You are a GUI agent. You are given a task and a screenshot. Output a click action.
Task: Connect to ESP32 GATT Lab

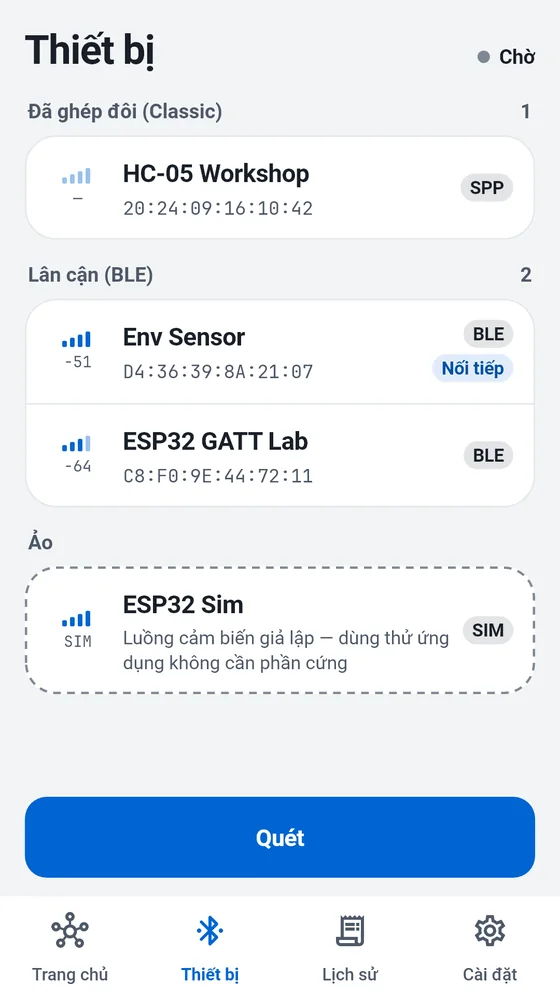(x=279, y=455)
